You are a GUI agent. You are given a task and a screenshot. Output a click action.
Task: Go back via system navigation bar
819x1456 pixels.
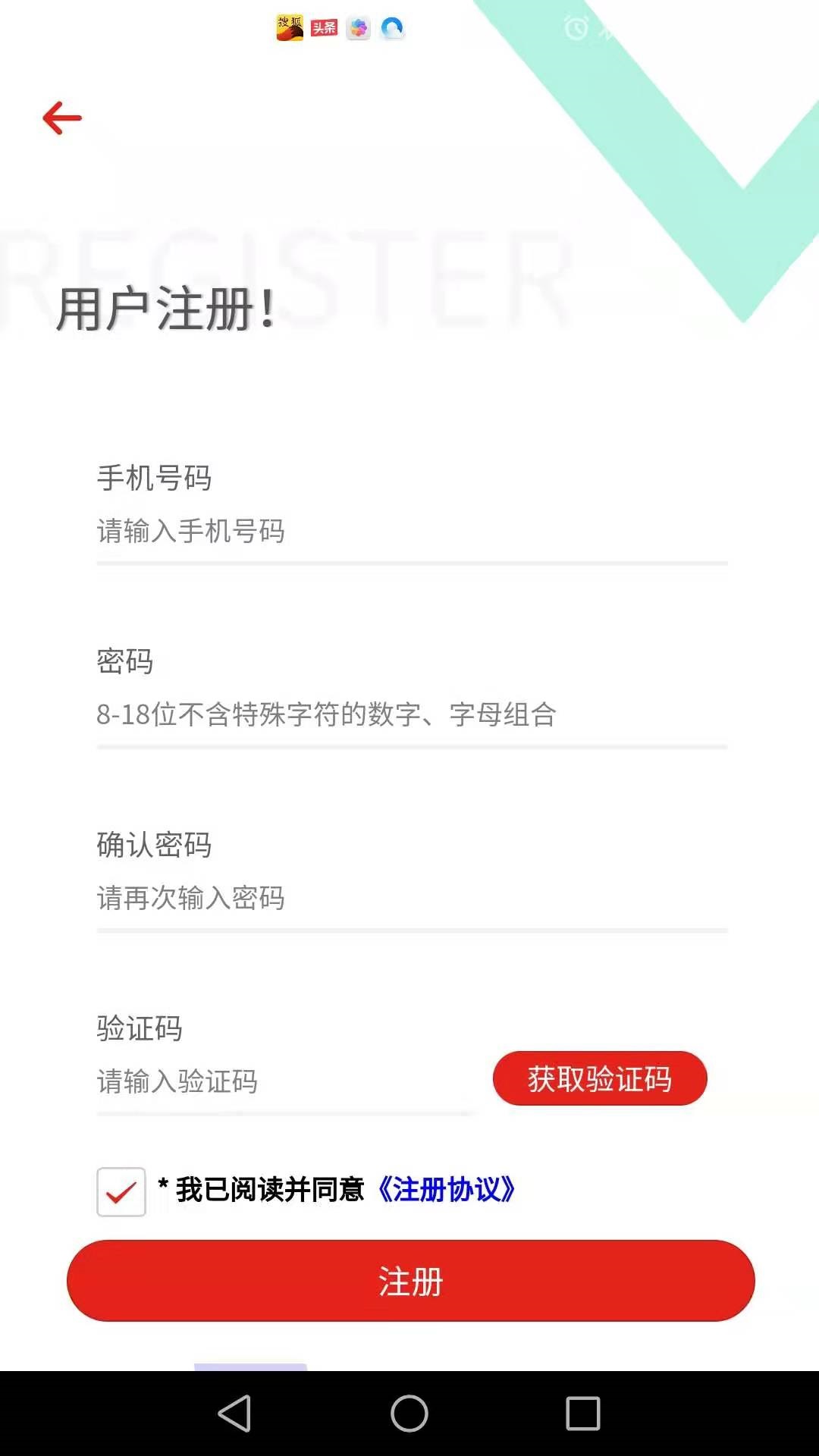[x=235, y=1414]
